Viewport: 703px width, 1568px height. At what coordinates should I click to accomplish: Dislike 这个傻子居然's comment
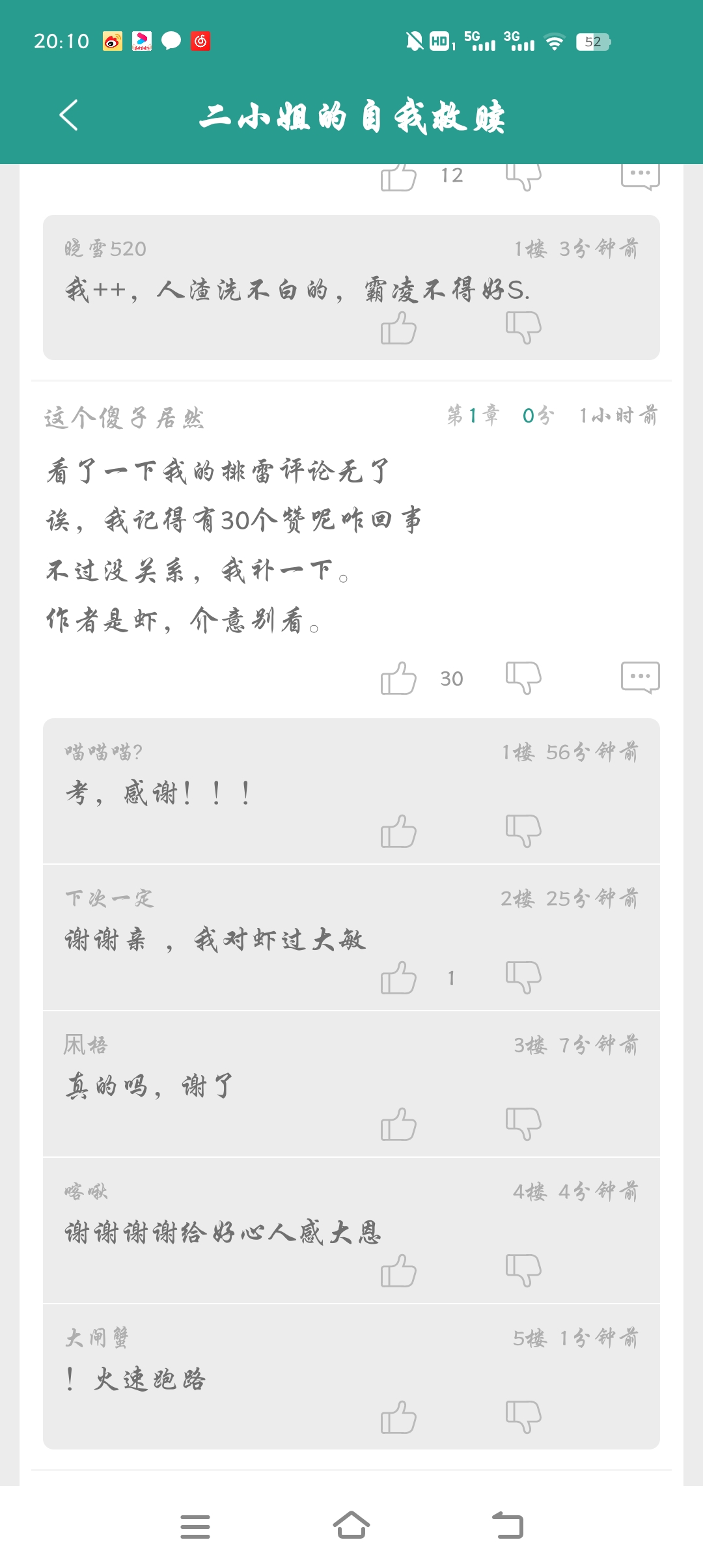pos(523,679)
